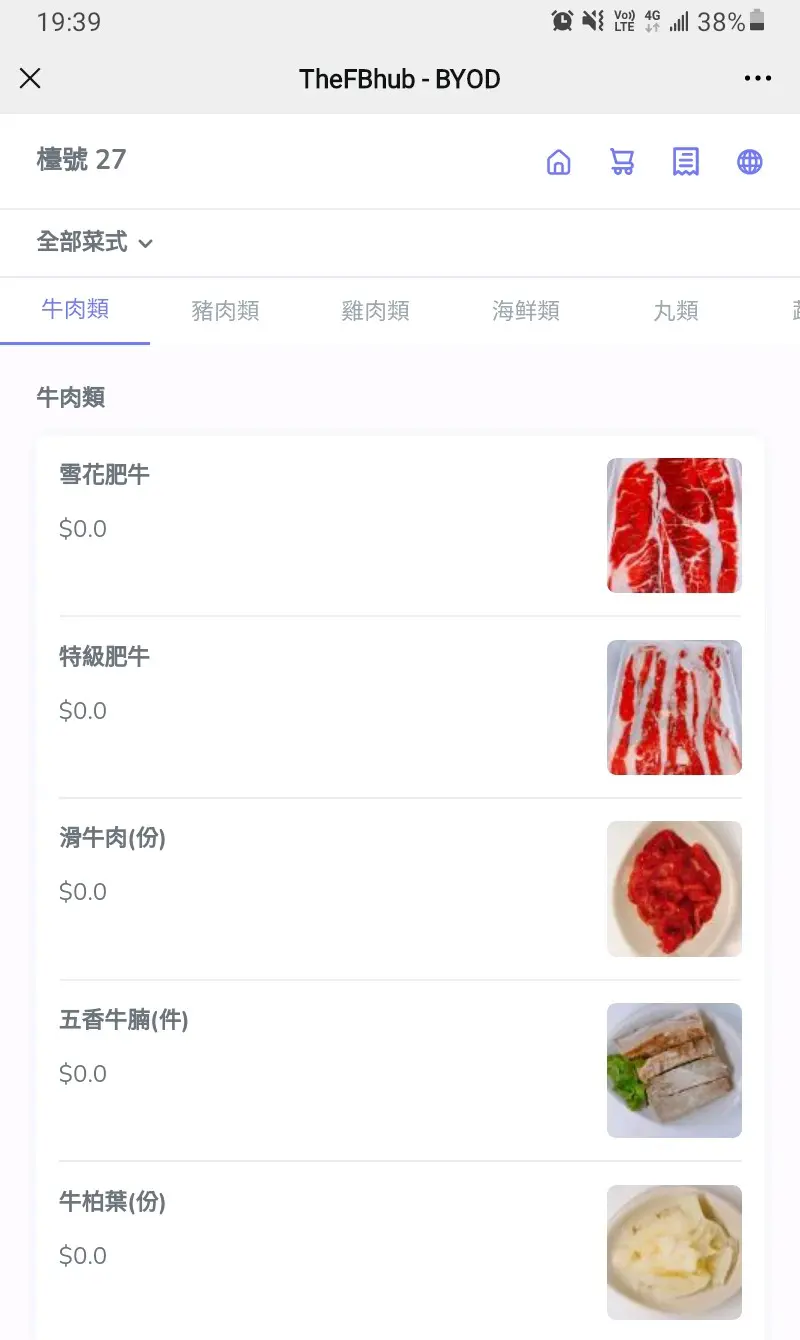Switch to the 豬肉類 tab

point(225,311)
